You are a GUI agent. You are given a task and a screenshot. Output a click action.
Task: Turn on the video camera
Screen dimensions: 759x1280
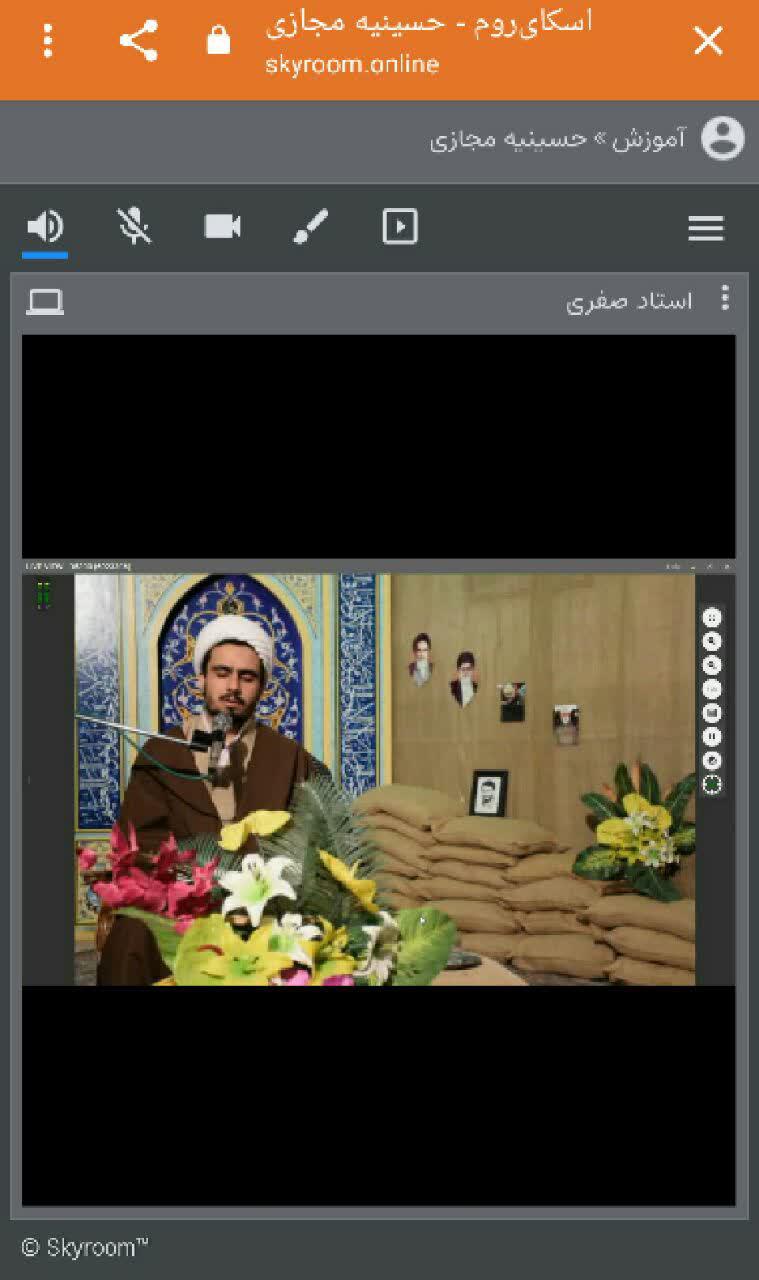[x=222, y=227]
